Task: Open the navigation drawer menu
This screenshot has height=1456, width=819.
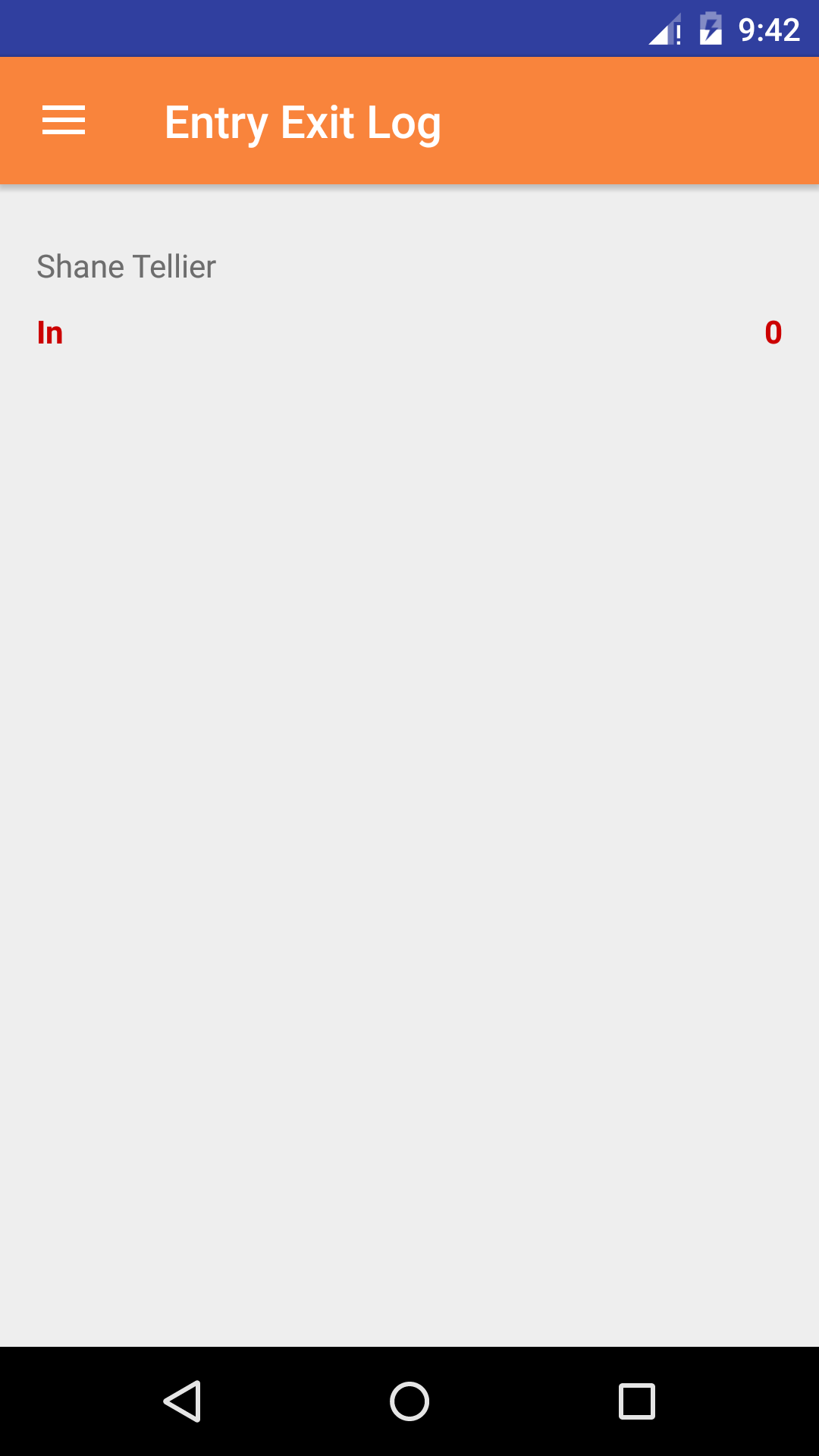Action: tap(64, 121)
